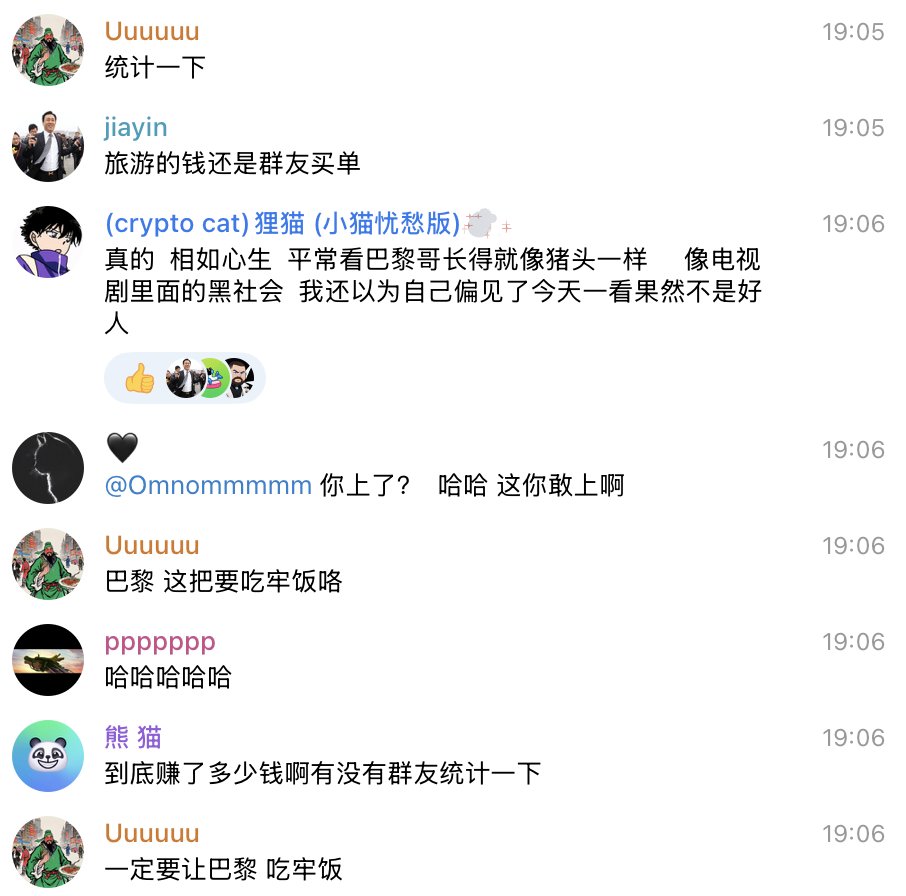Tap the pppppp sender name
This screenshot has height=896, width=906.
159,642
